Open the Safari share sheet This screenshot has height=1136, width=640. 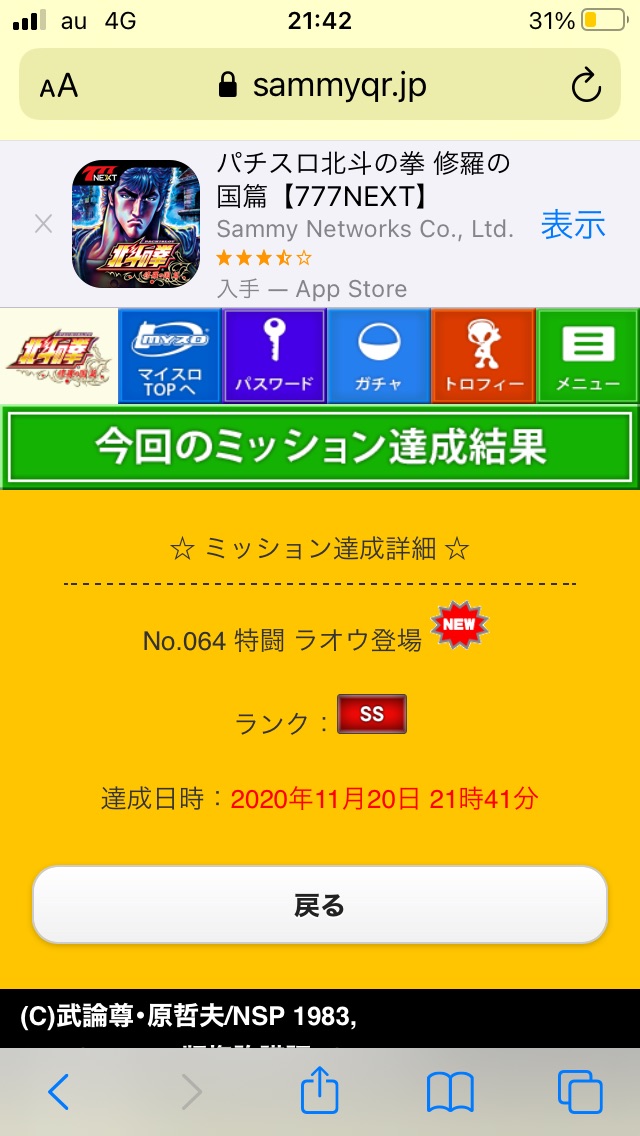[321, 1090]
